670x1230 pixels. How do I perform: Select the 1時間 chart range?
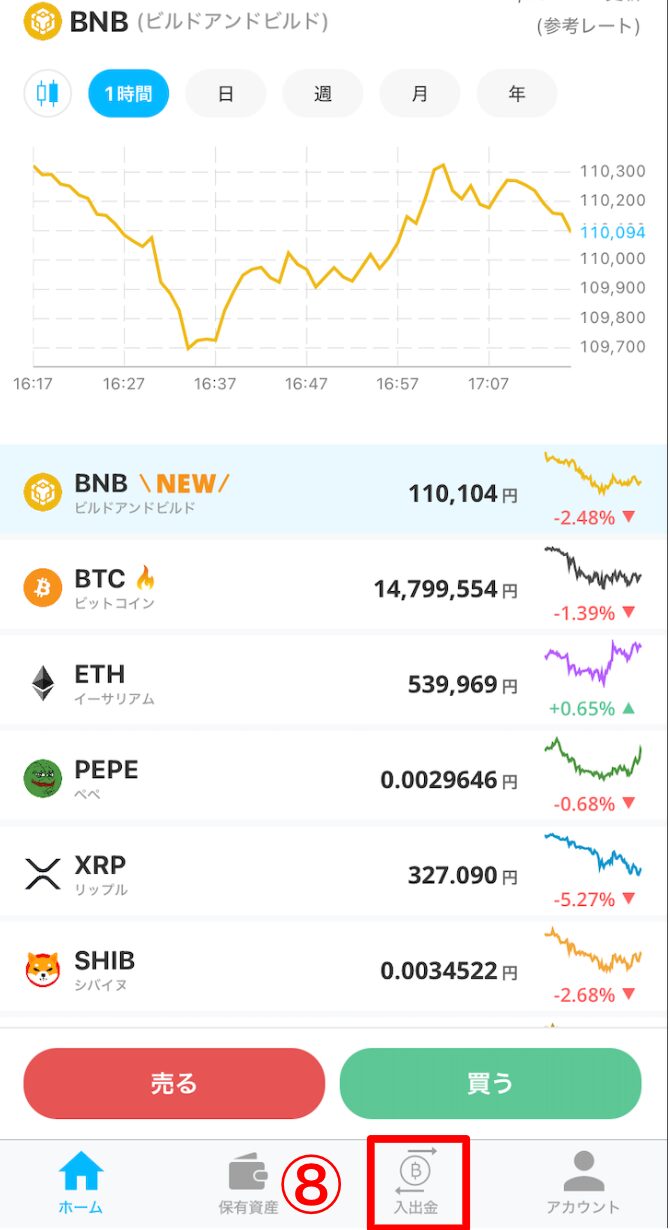coord(129,94)
